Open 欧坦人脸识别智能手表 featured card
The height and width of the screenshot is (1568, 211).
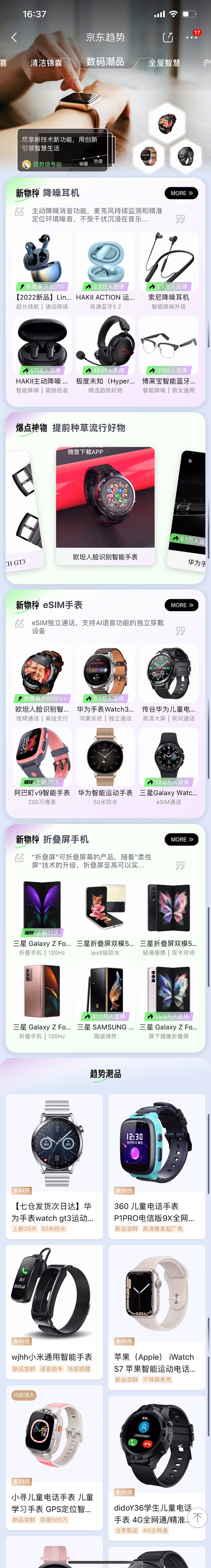(105, 505)
